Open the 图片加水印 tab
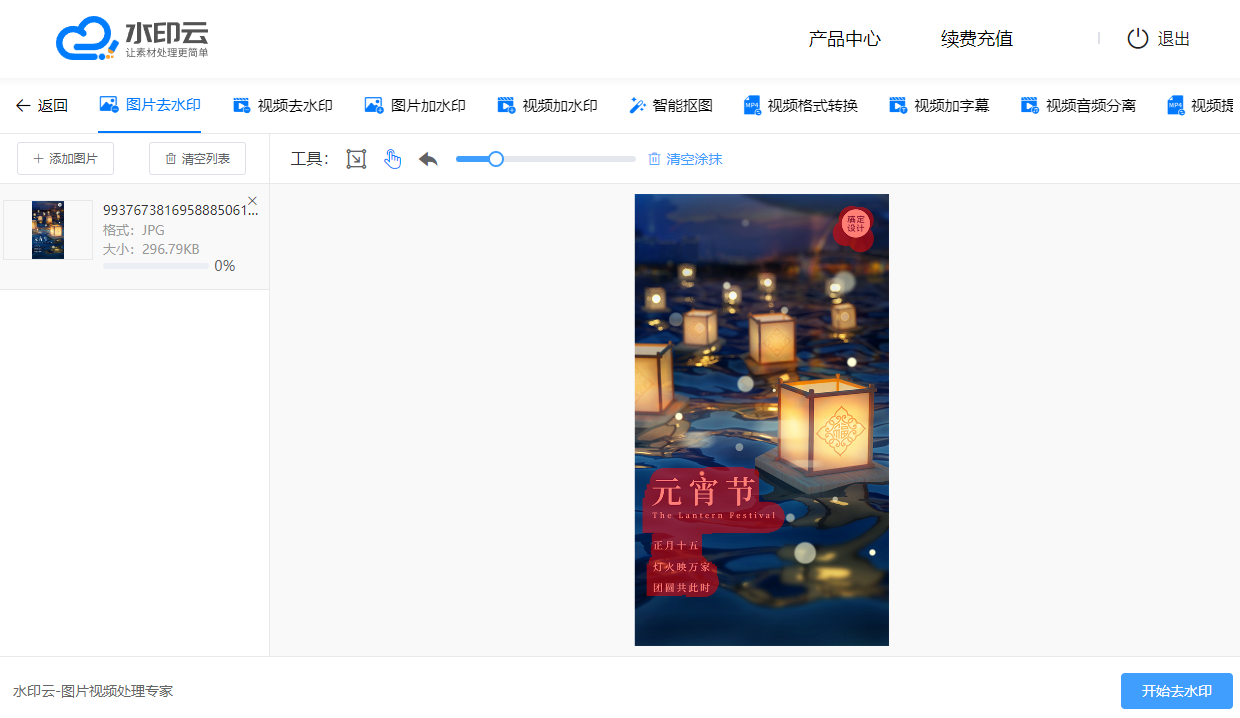This screenshot has width=1240, height=718. click(x=415, y=105)
